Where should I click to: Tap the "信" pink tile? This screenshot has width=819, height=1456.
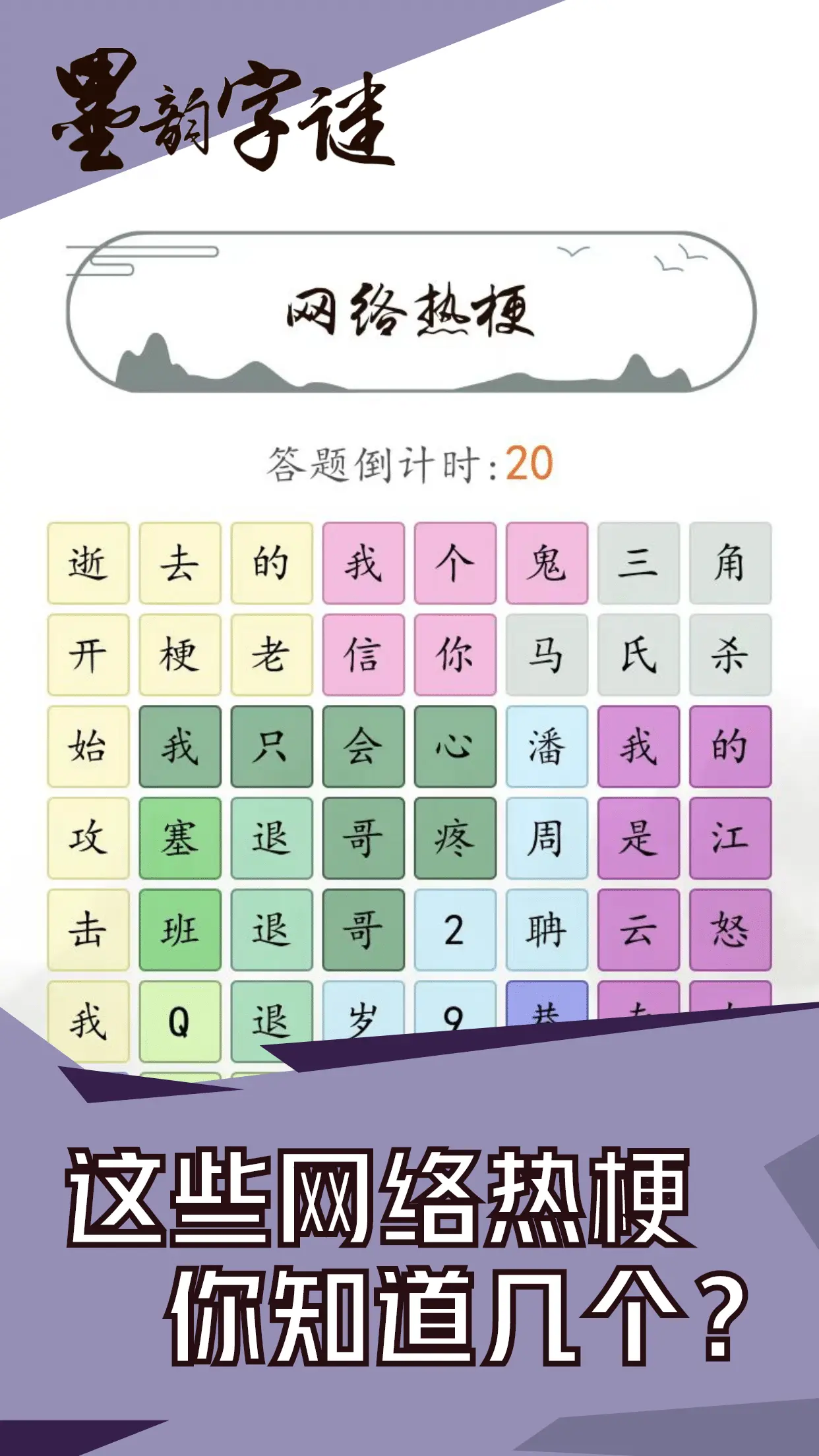click(363, 655)
